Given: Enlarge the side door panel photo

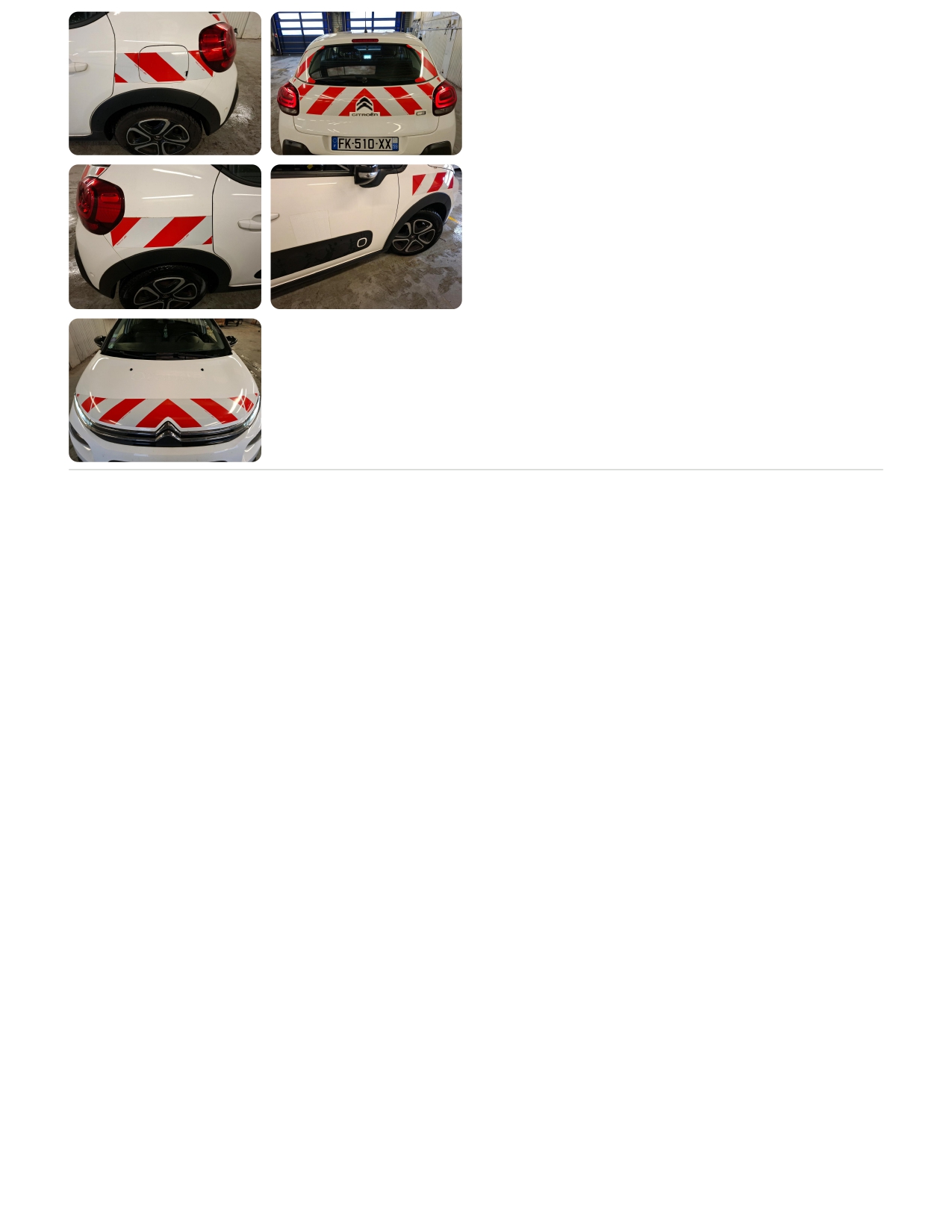Looking at the screenshot, I should tap(366, 236).
